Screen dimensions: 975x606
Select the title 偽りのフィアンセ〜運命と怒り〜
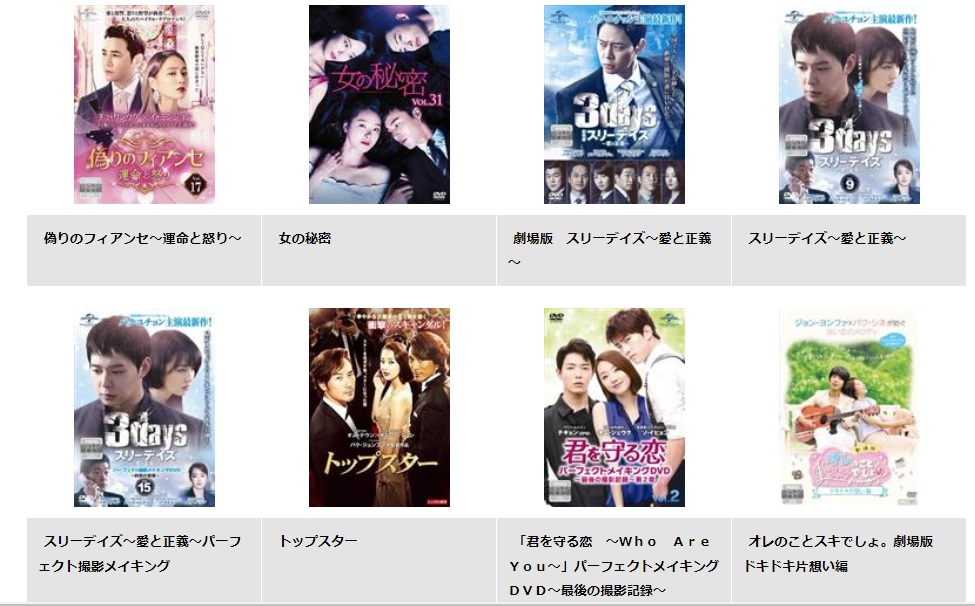pyautogui.click(x=142, y=239)
